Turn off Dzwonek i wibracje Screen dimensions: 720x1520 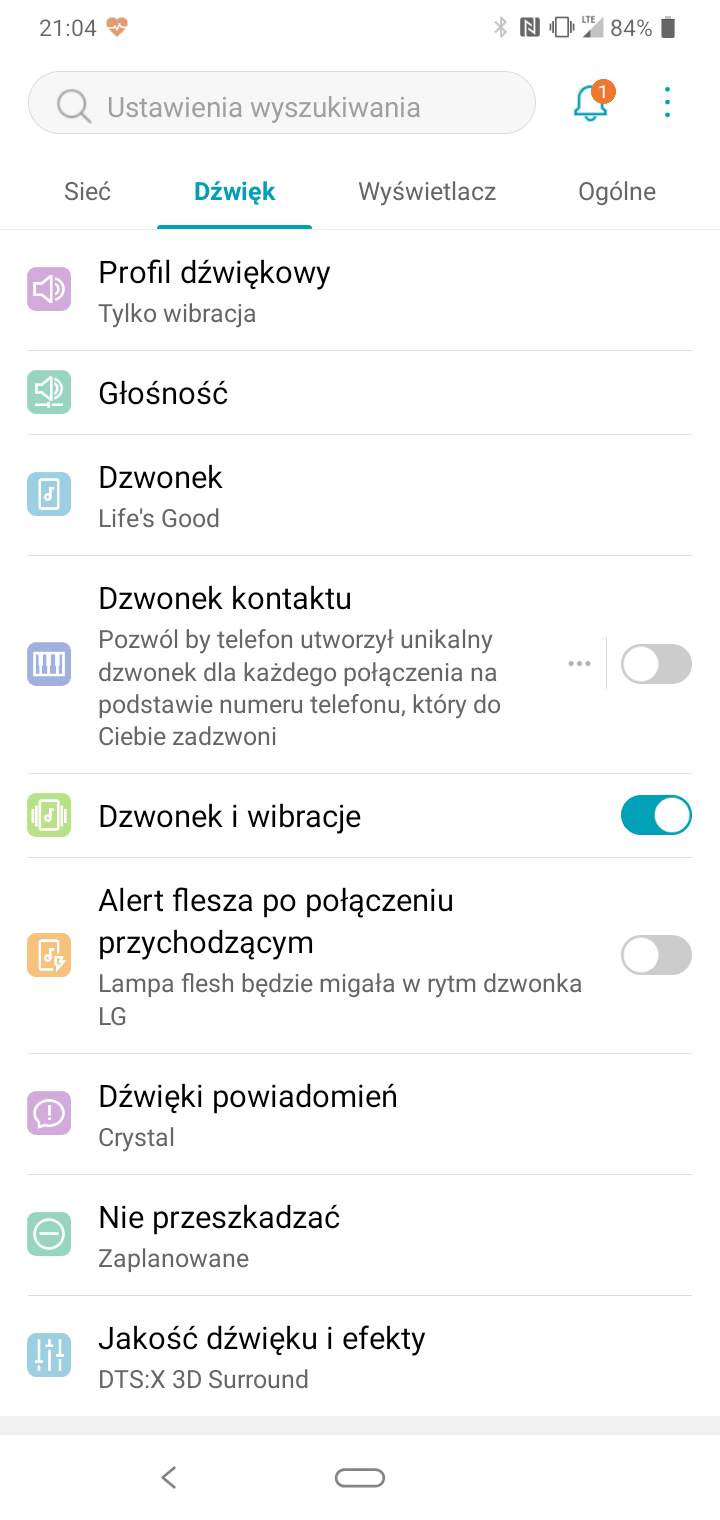656,816
